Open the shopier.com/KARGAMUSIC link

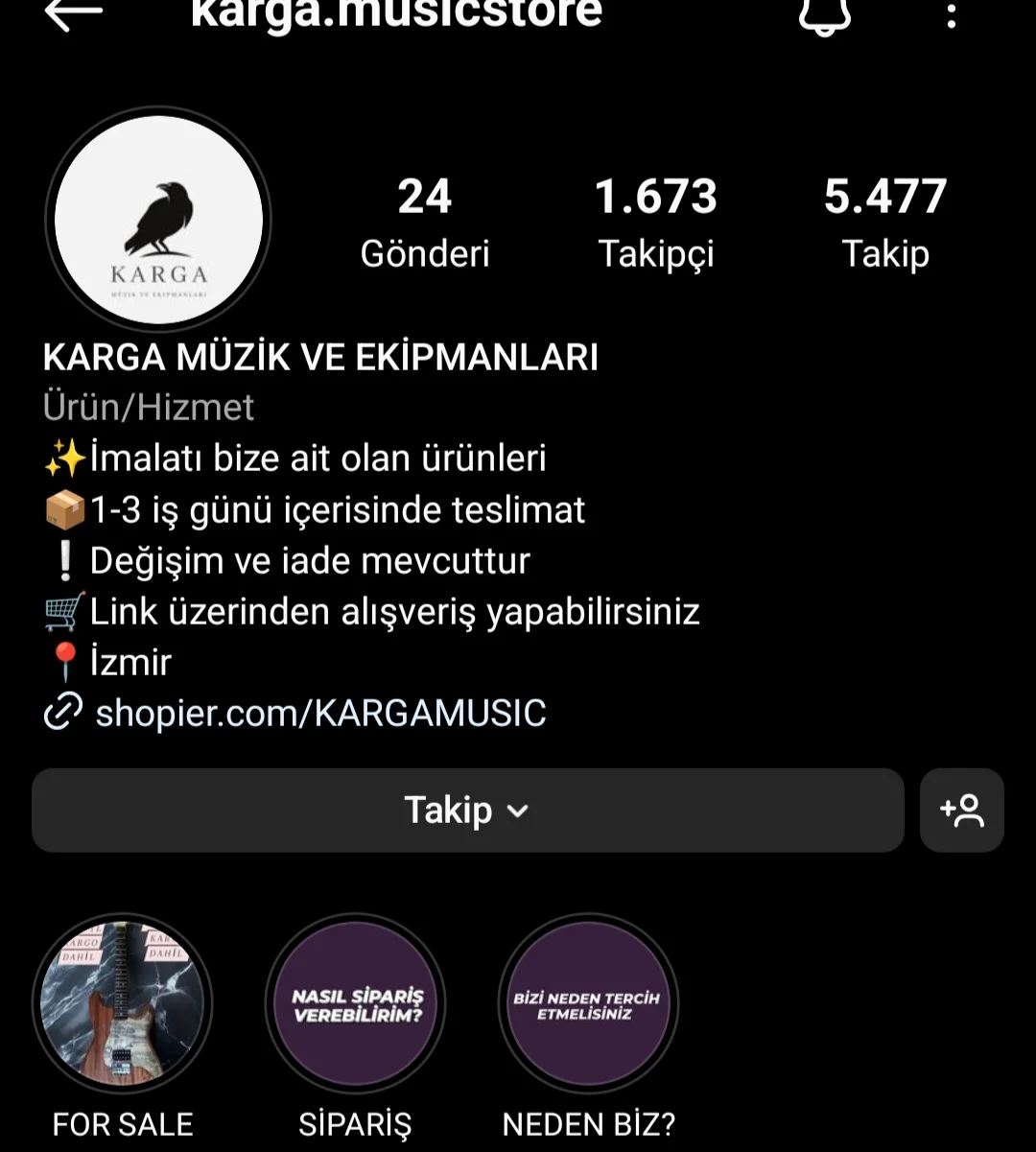320,713
